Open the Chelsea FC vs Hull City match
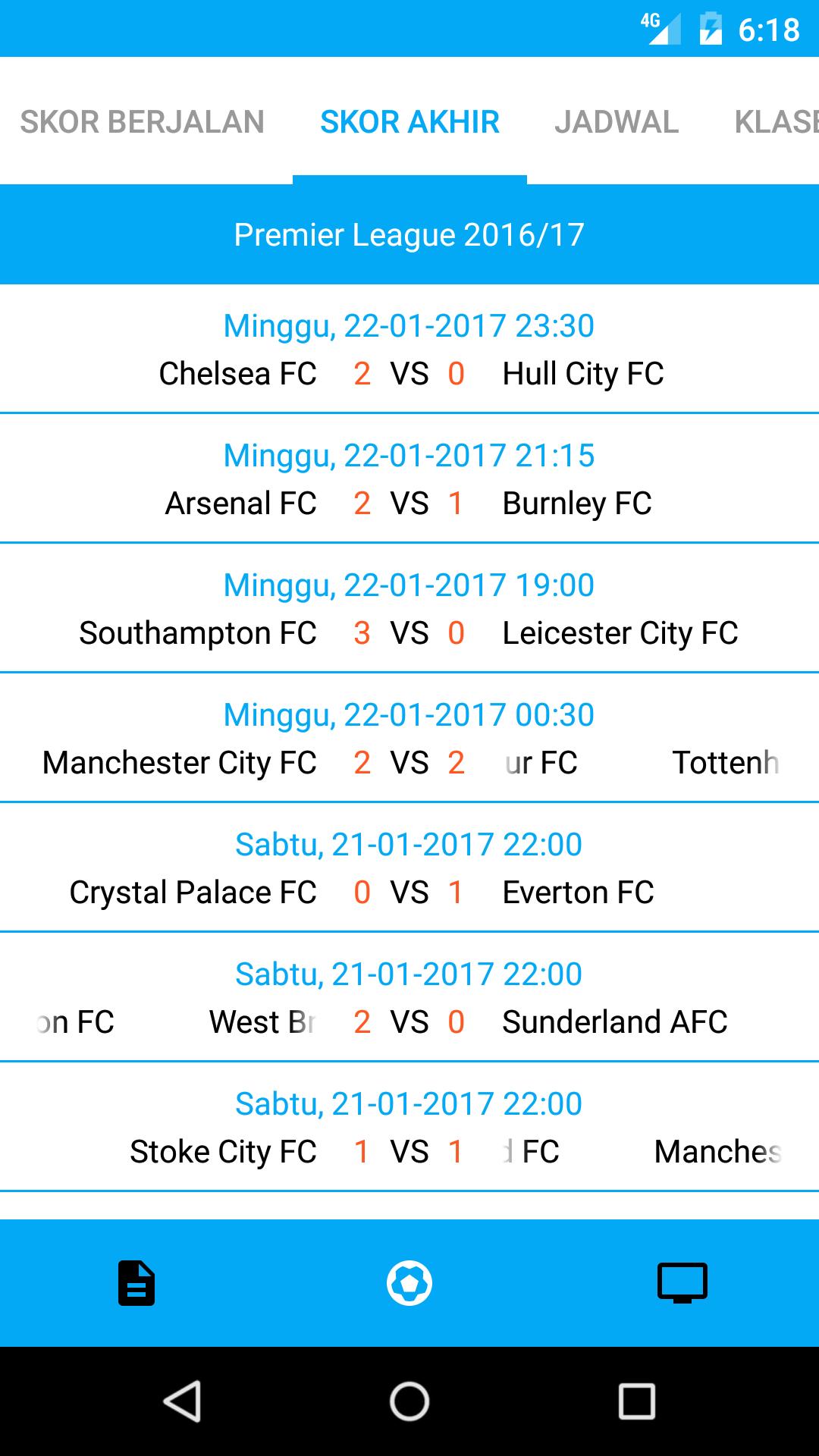 point(409,350)
